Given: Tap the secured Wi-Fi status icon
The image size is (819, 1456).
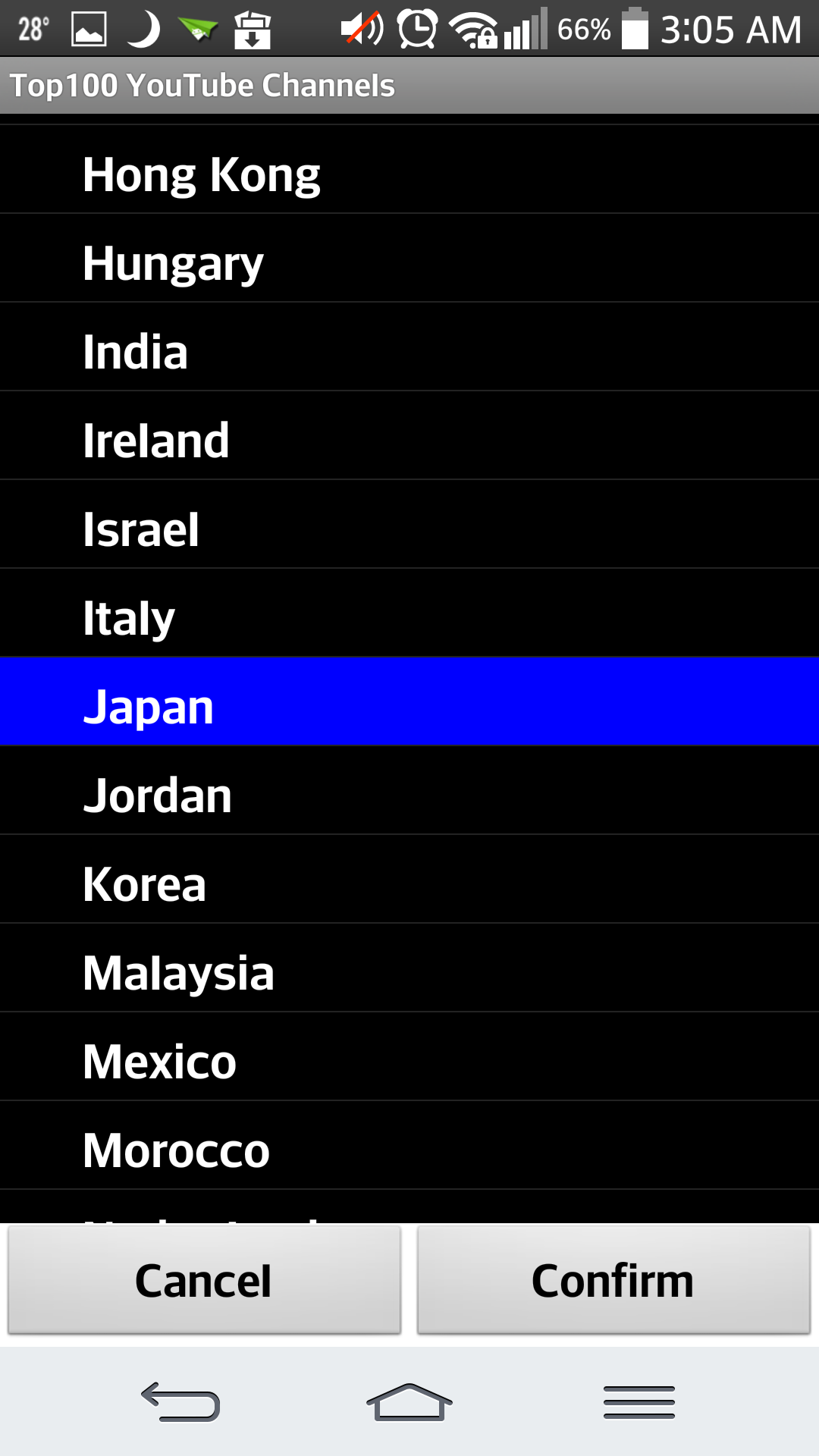Looking at the screenshot, I should (x=470, y=29).
